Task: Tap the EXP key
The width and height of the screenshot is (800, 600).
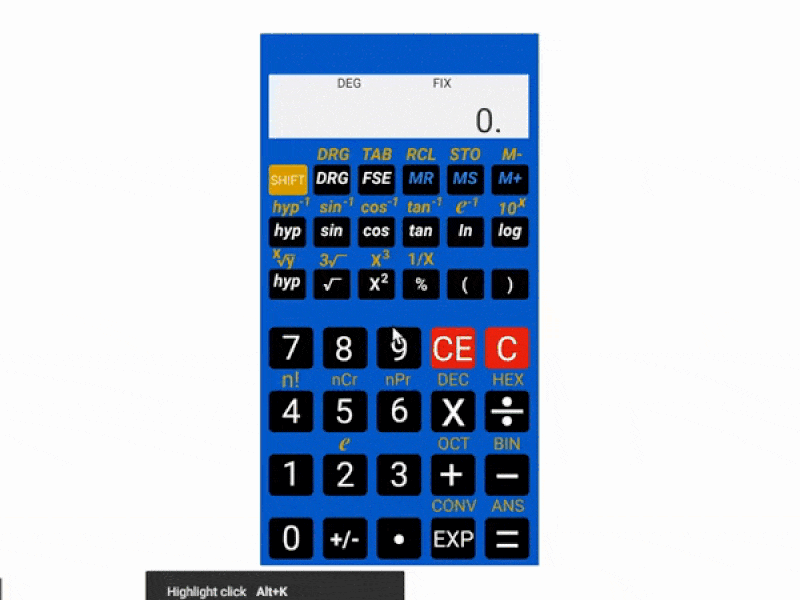Action: (x=453, y=539)
